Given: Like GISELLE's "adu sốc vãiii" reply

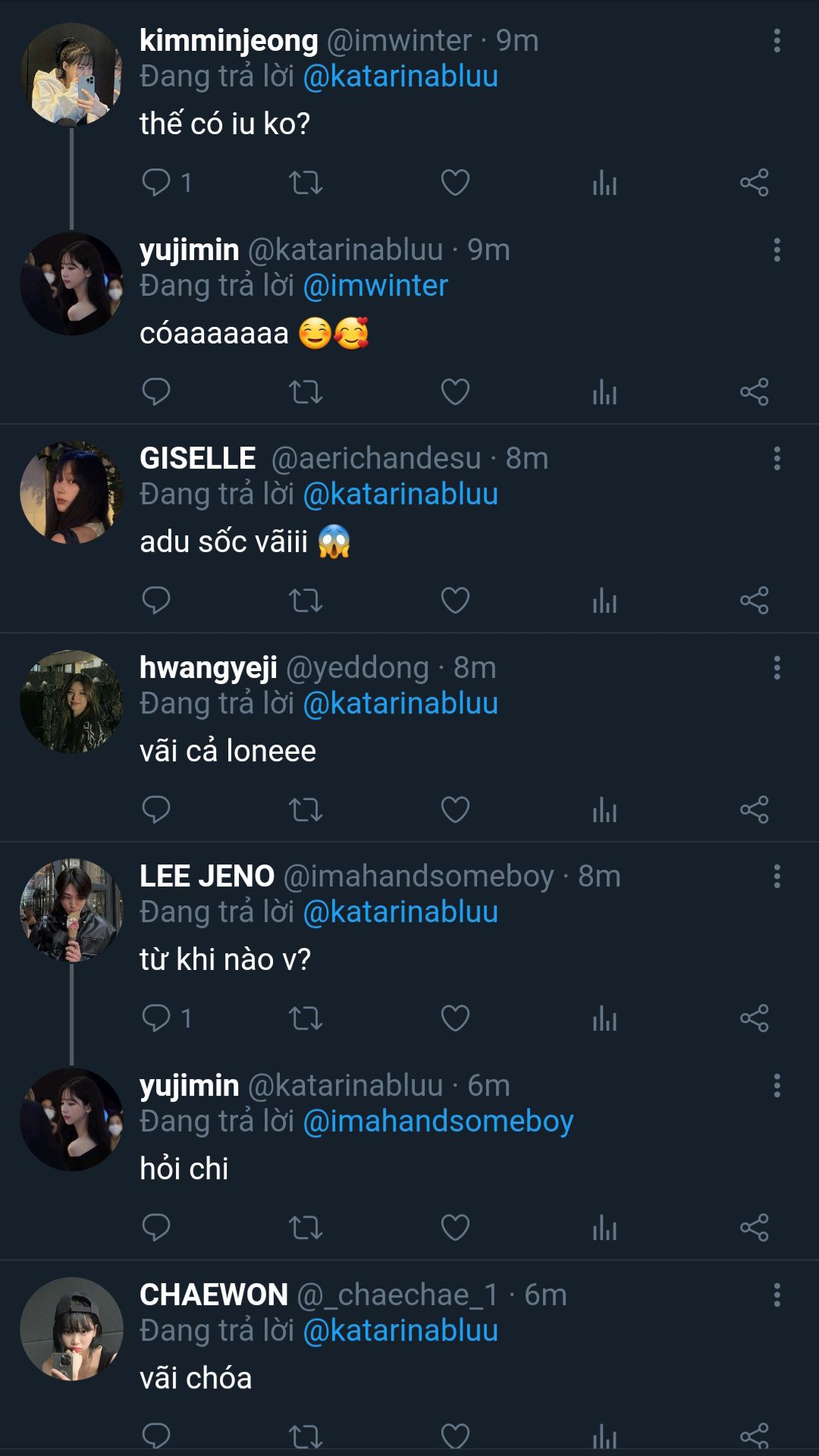Looking at the screenshot, I should tap(455, 601).
